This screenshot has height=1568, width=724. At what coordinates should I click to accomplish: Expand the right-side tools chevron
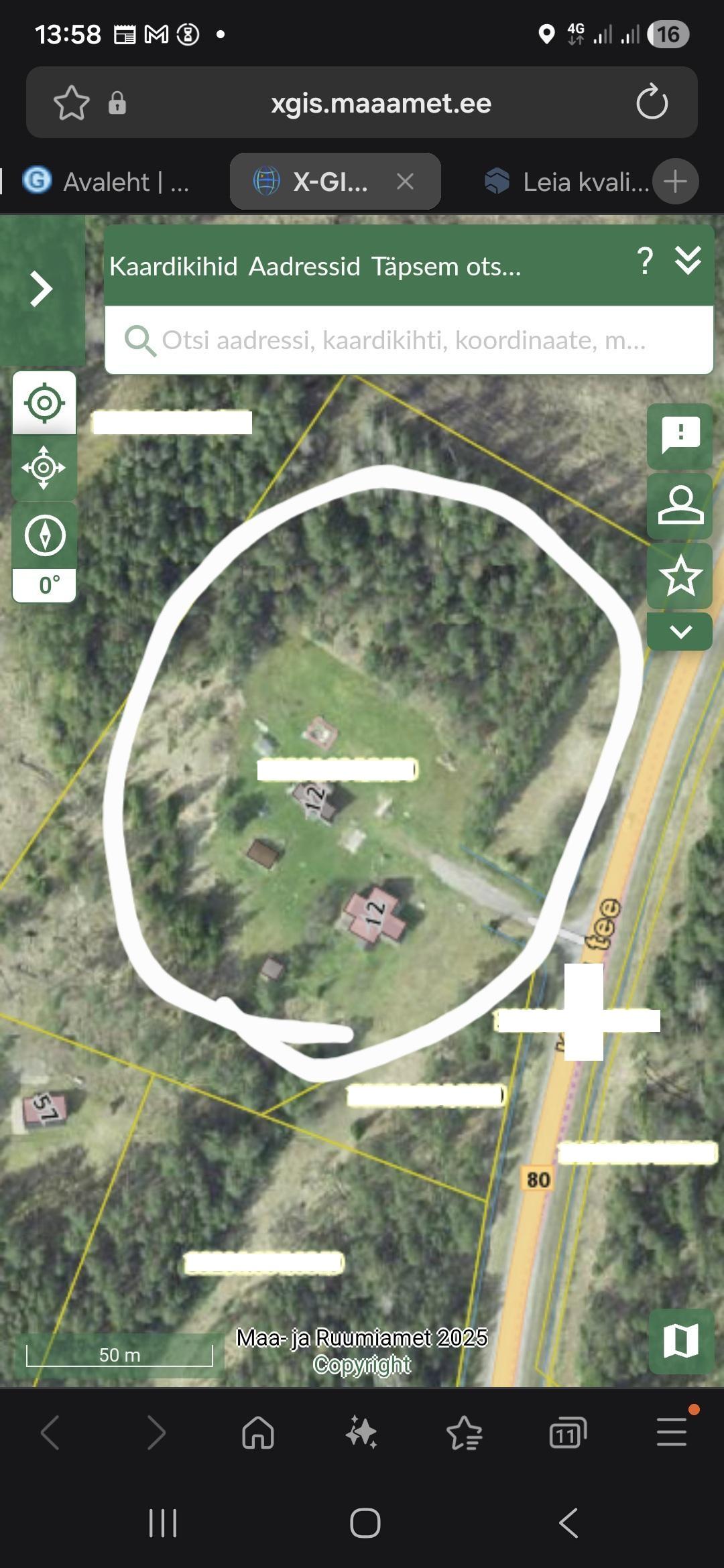click(x=680, y=632)
